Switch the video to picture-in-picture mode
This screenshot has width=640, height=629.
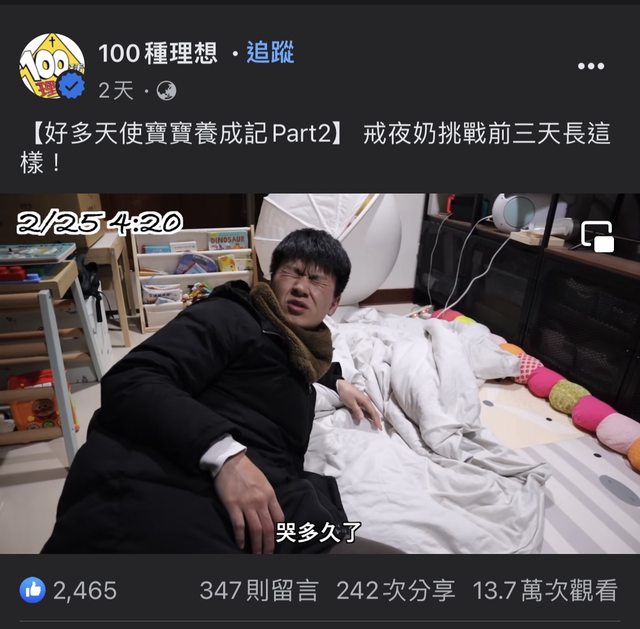click(x=597, y=236)
